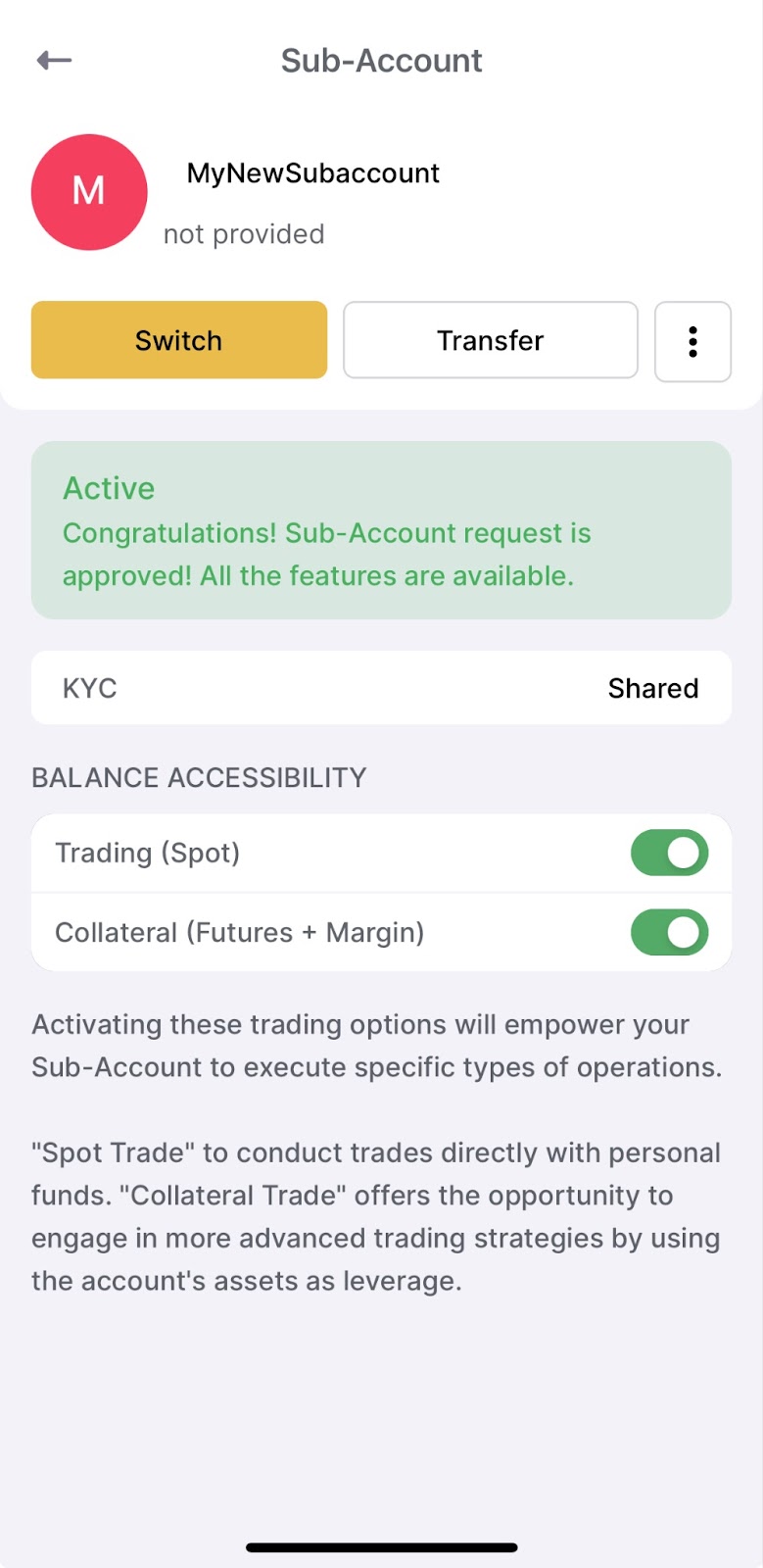
Task: Open Transfer for this sub-account
Action: tap(491, 340)
